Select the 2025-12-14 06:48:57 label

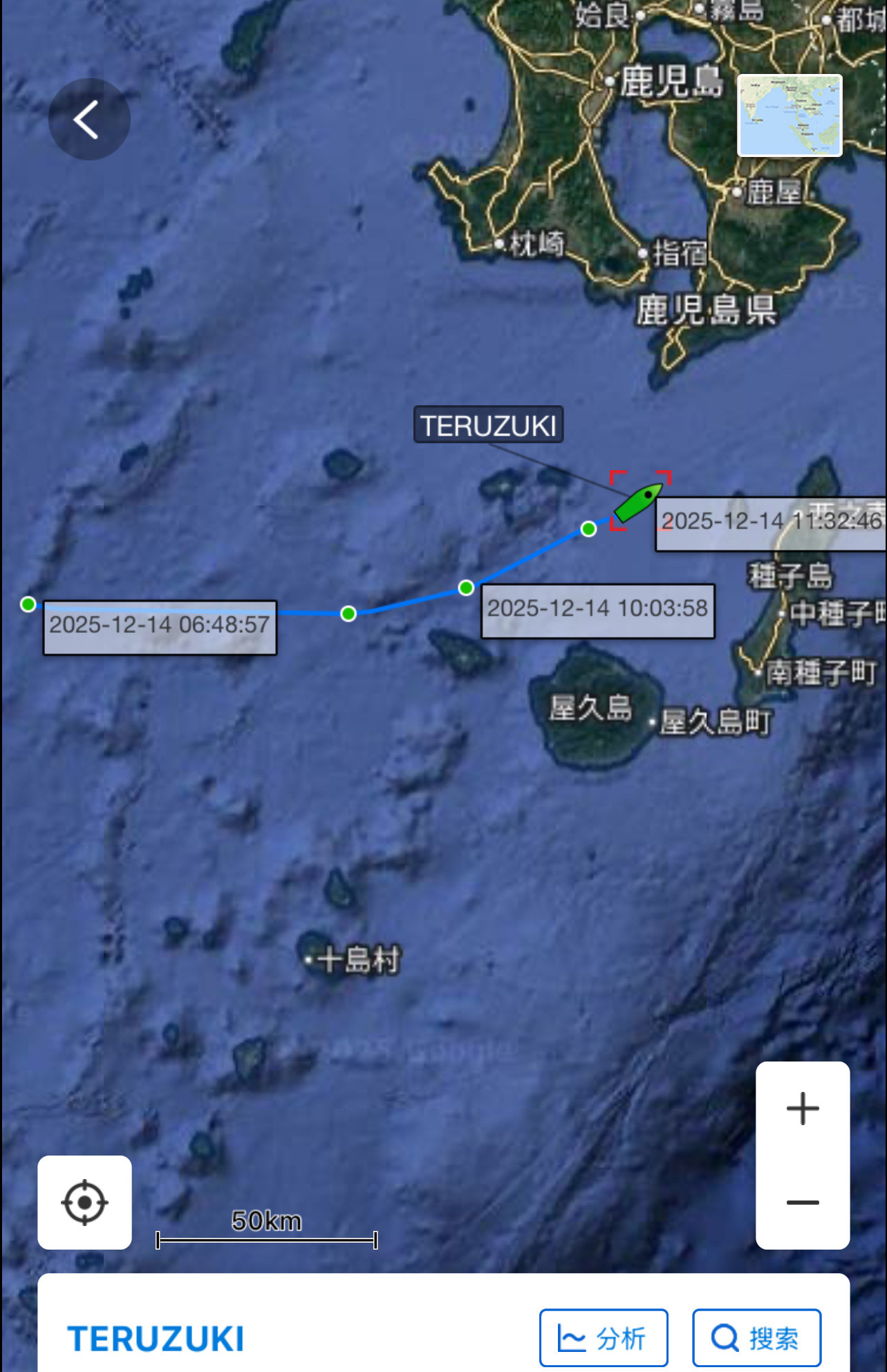[160, 624]
